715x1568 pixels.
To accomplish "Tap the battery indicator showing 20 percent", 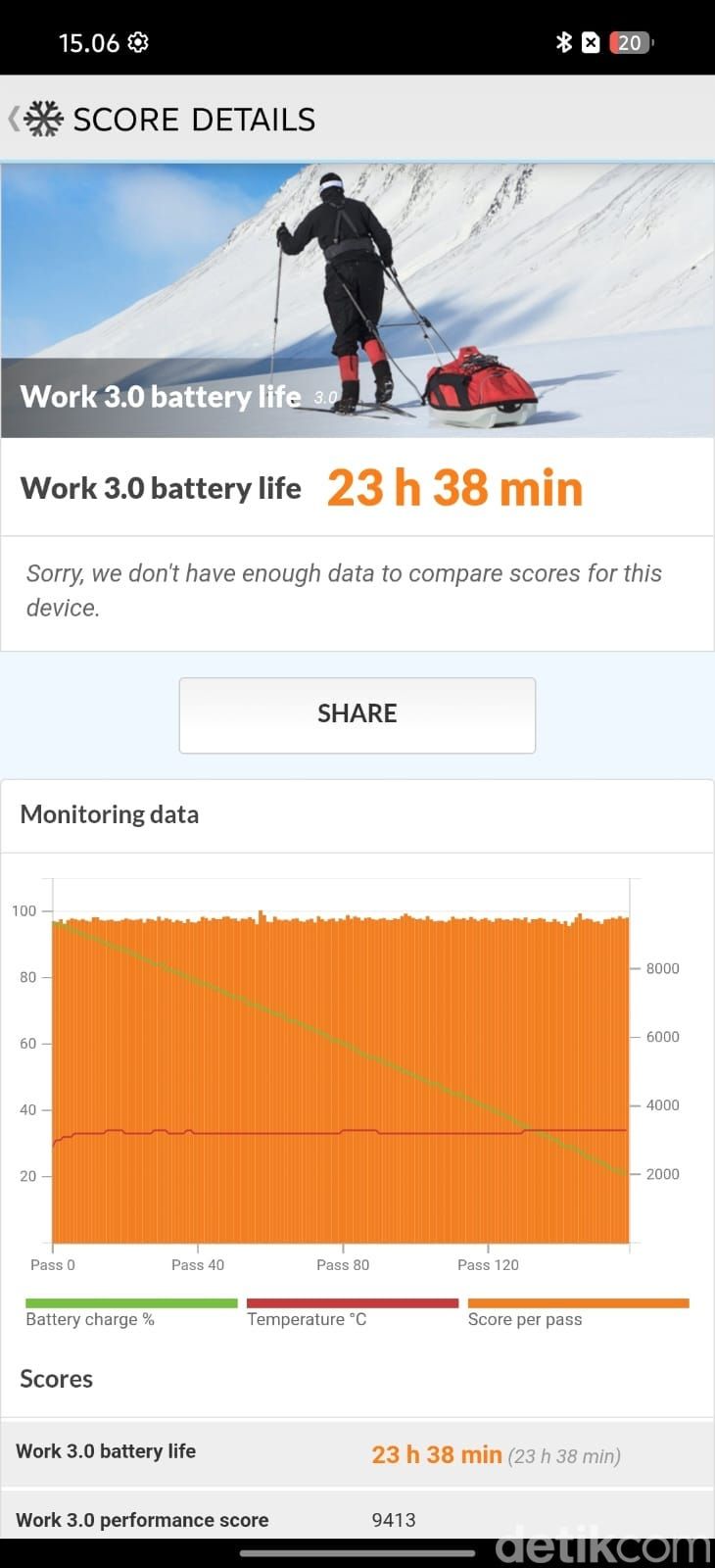I will [630, 42].
